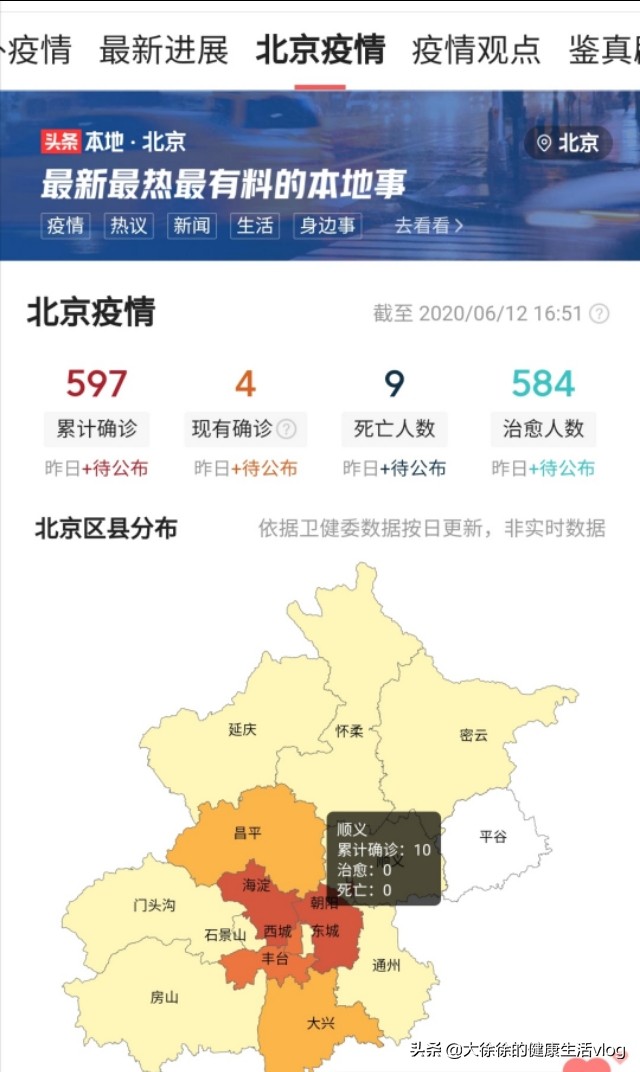
Task: Select 平谷 district on the map
Action: [x=493, y=836]
